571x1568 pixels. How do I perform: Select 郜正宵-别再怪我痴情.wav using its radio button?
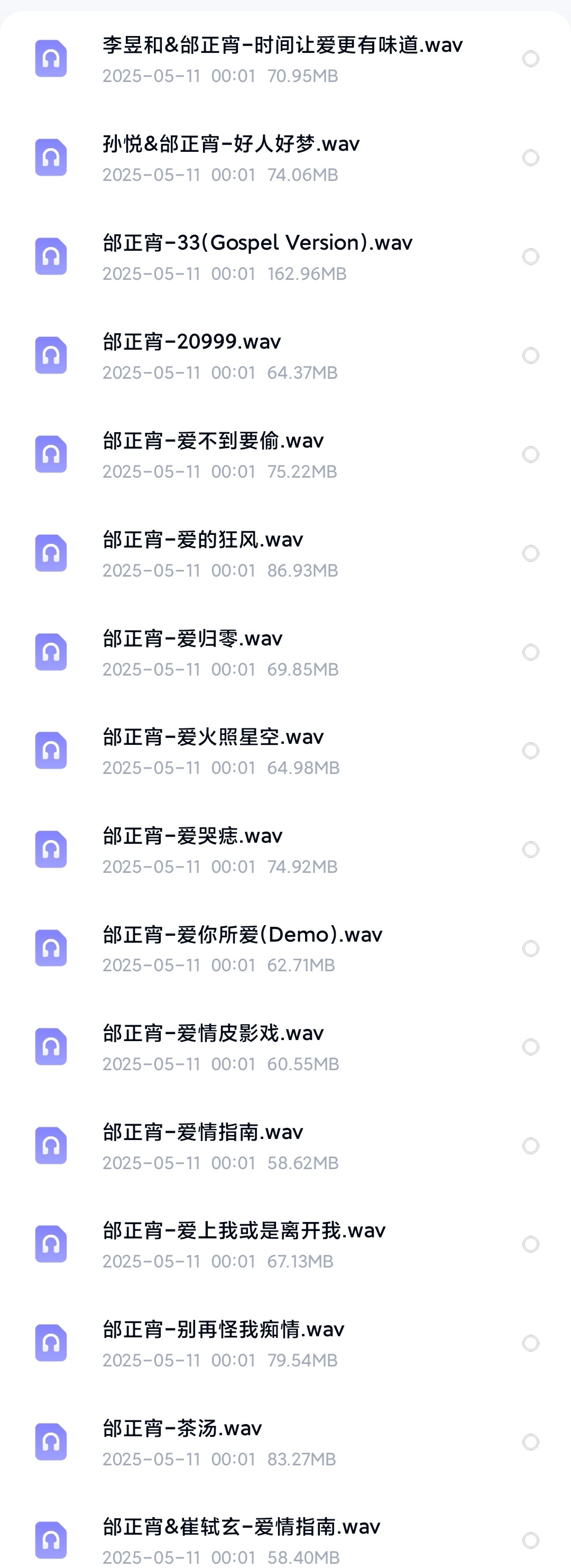(530, 1343)
